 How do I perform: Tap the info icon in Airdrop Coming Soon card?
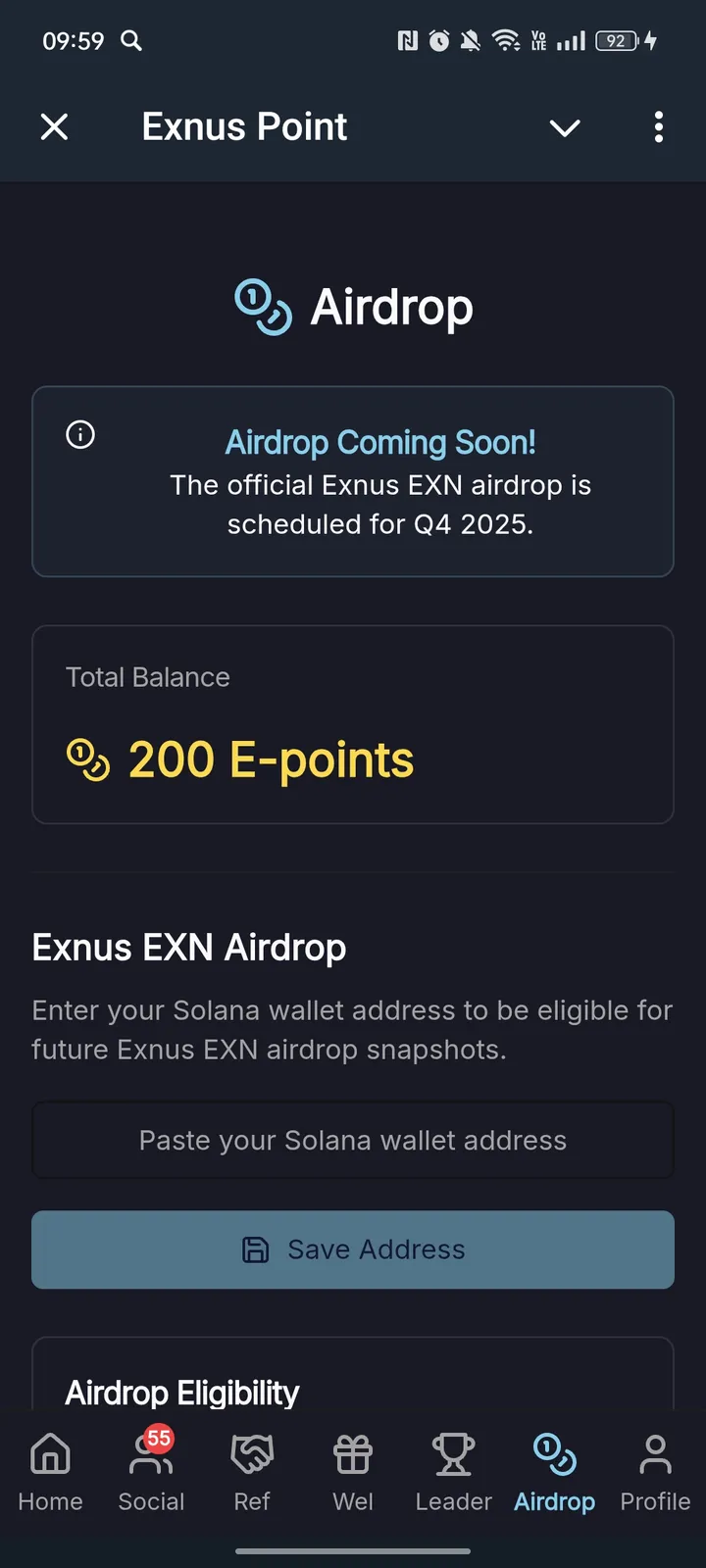pos(79,434)
